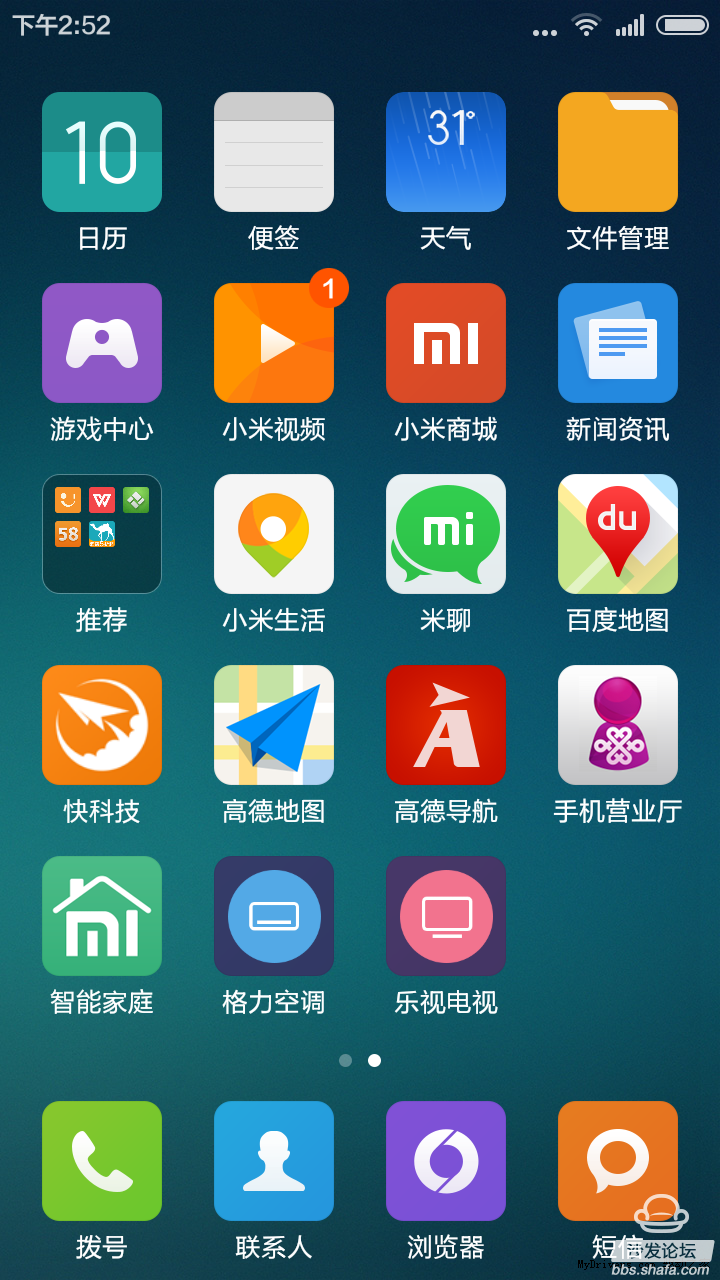Open the 小米商城 store app

[x=446, y=343]
